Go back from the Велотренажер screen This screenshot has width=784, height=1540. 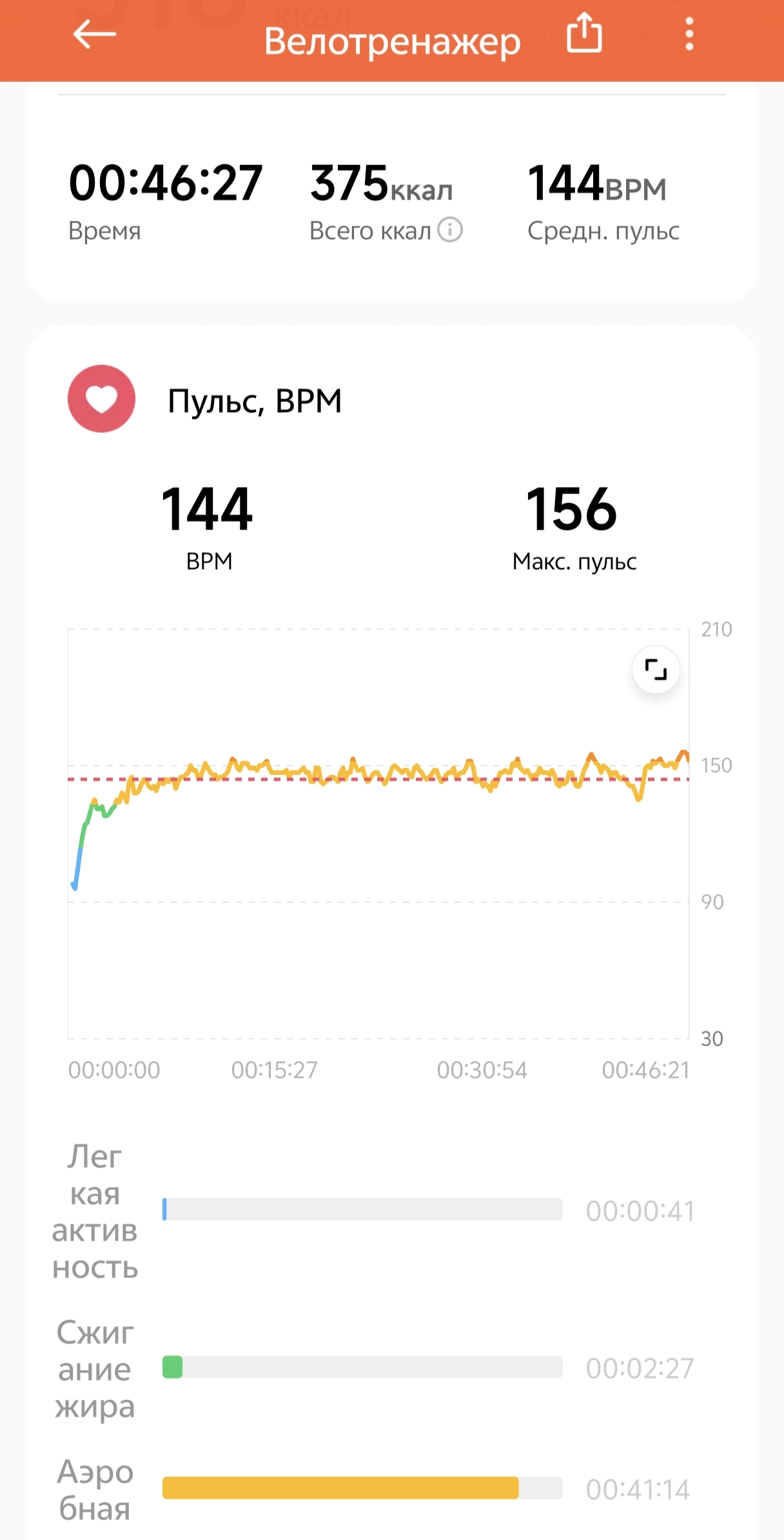pyautogui.click(x=94, y=34)
